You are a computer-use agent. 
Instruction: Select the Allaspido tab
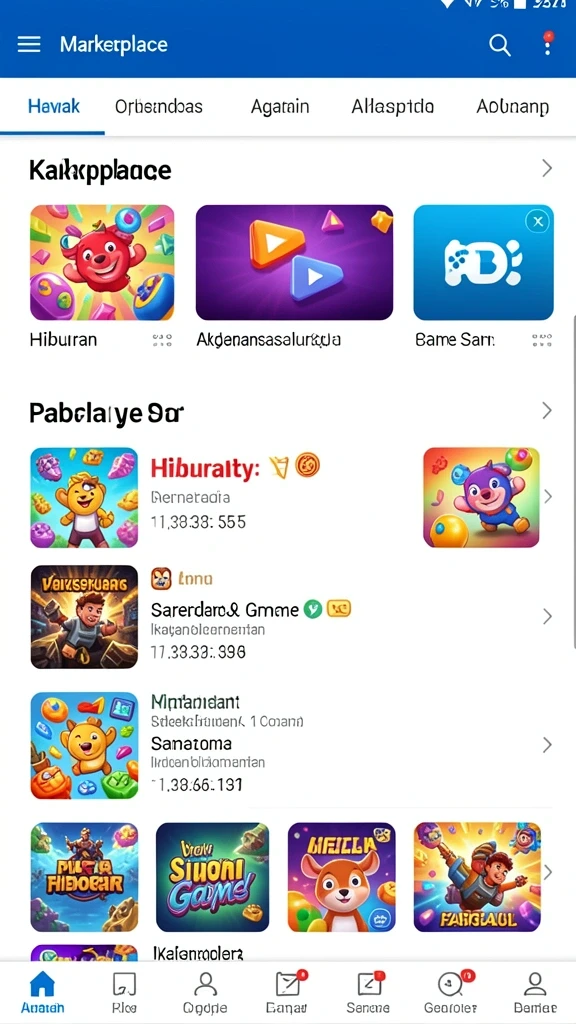point(392,106)
